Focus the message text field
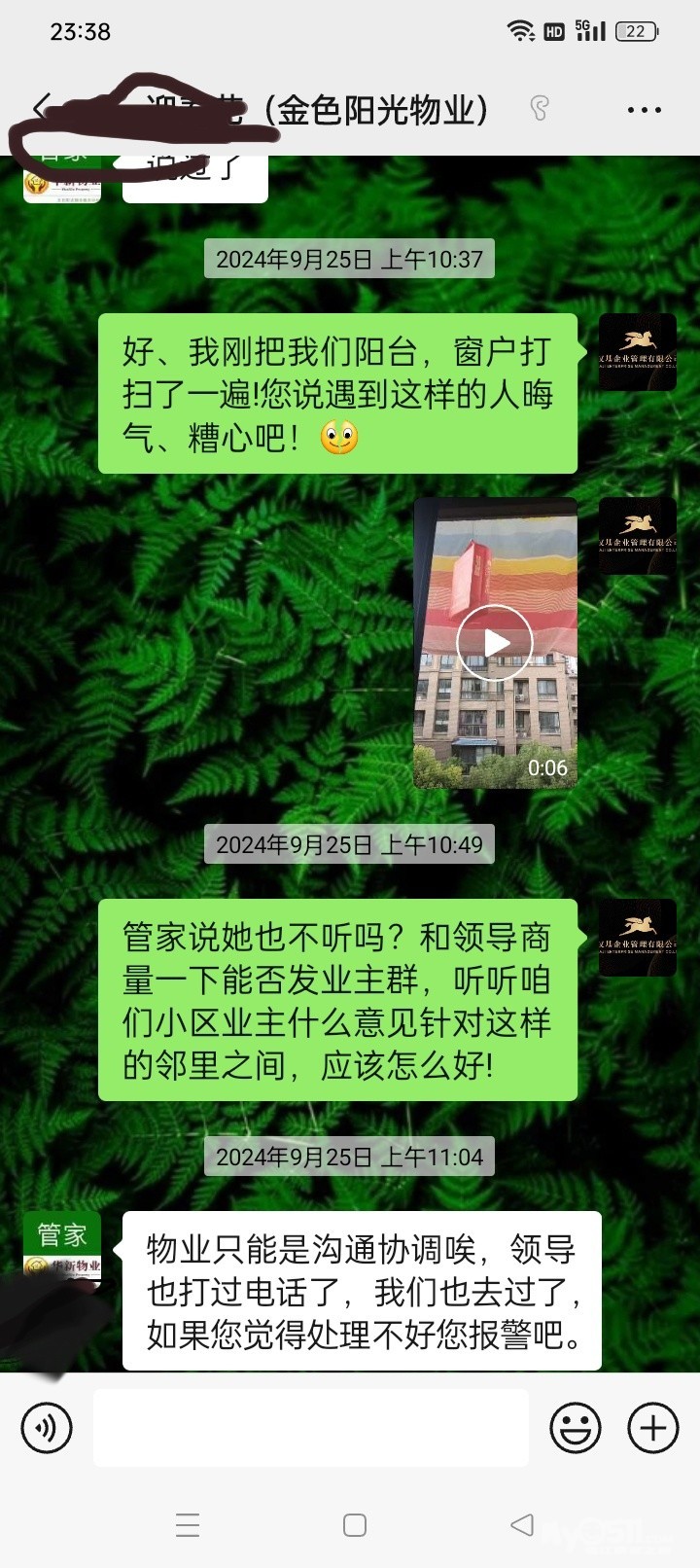 tap(311, 1428)
